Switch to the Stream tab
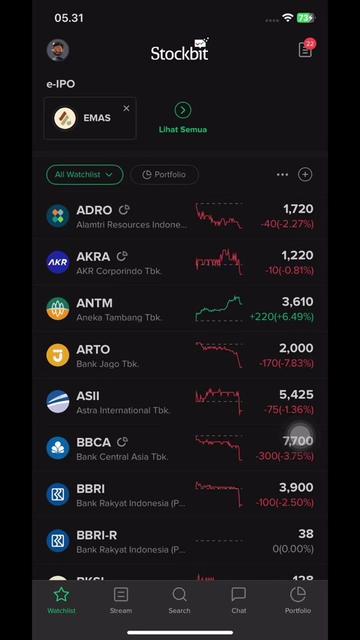Viewport: 360px width, 640px height. click(121, 600)
